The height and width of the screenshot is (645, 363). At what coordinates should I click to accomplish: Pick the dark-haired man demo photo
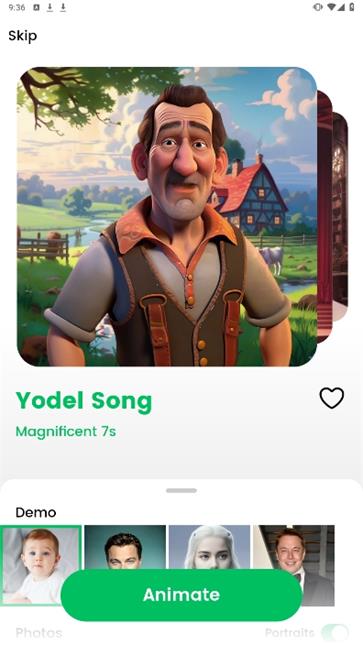tap(125, 548)
